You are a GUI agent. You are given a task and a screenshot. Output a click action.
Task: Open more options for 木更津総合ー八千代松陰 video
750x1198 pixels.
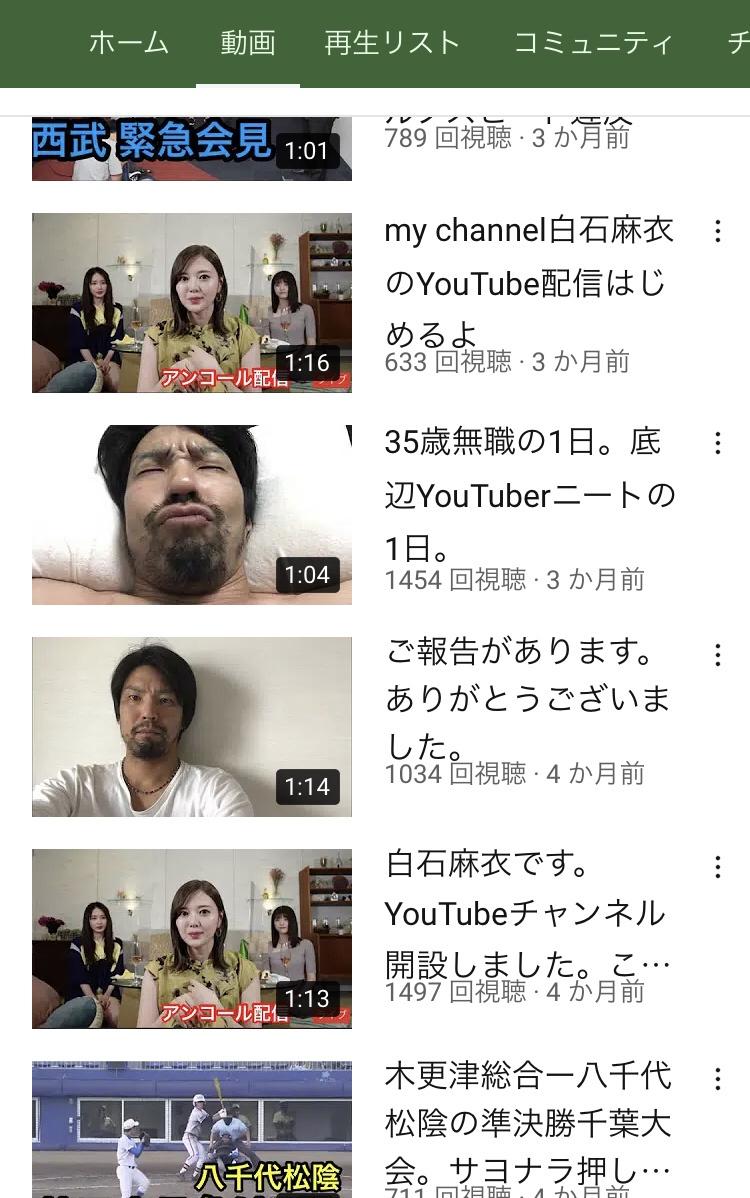point(717,1079)
